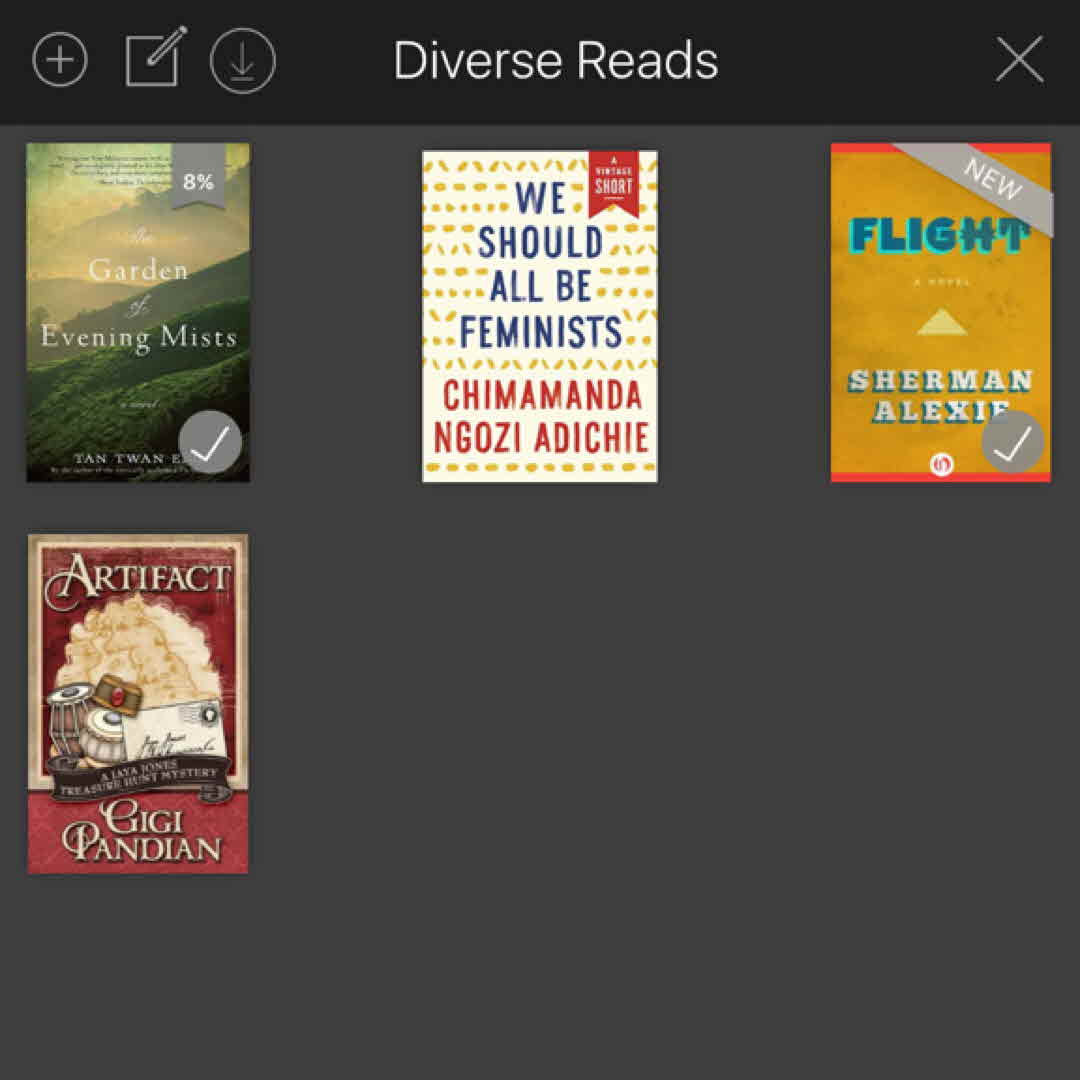Open Flight by Sherman Alexie
The image size is (1080, 1080).
(940, 312)
